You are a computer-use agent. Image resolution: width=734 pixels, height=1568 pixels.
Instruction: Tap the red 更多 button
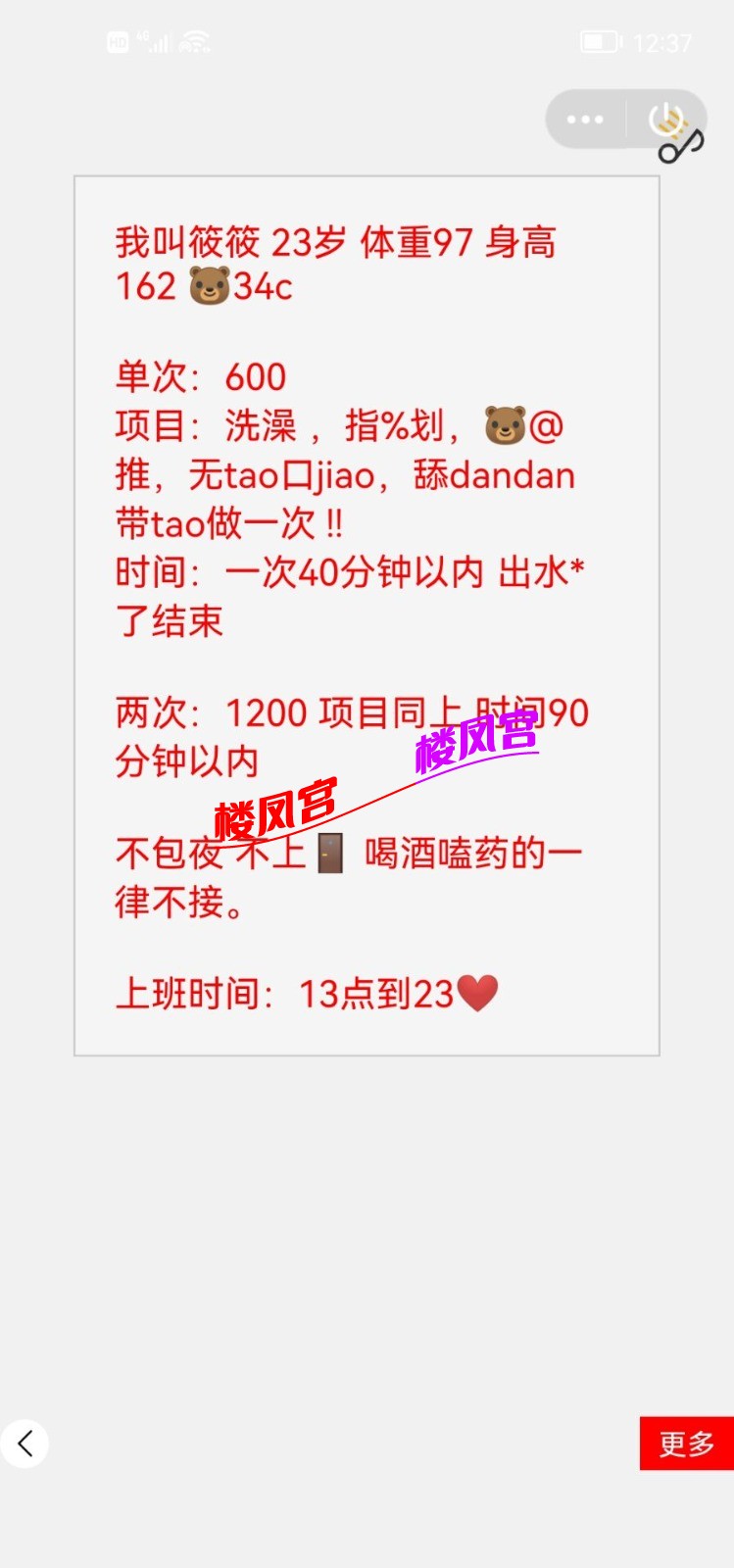point(686,1443)
